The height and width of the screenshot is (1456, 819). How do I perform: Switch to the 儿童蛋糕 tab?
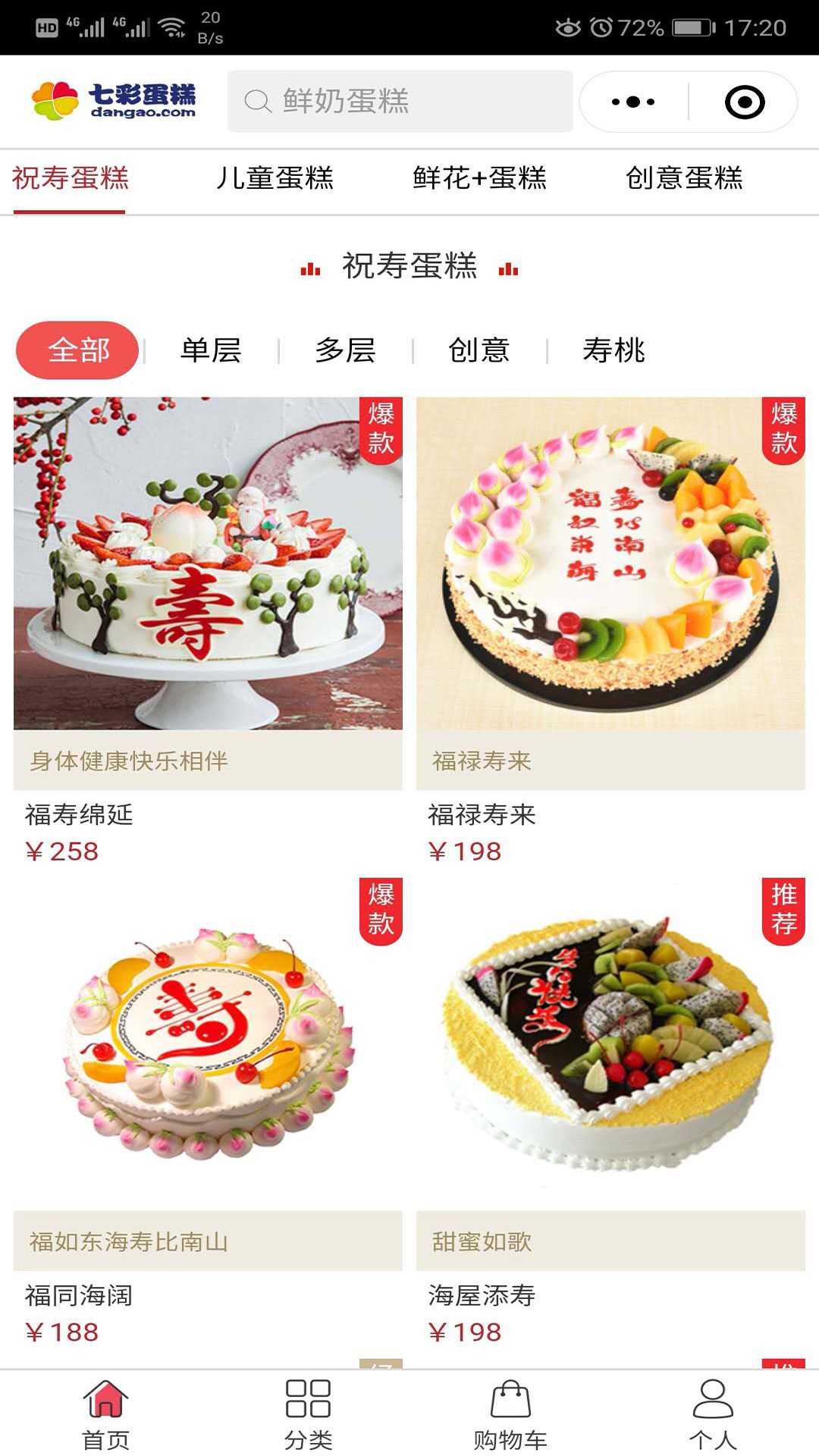pos(275,178)
